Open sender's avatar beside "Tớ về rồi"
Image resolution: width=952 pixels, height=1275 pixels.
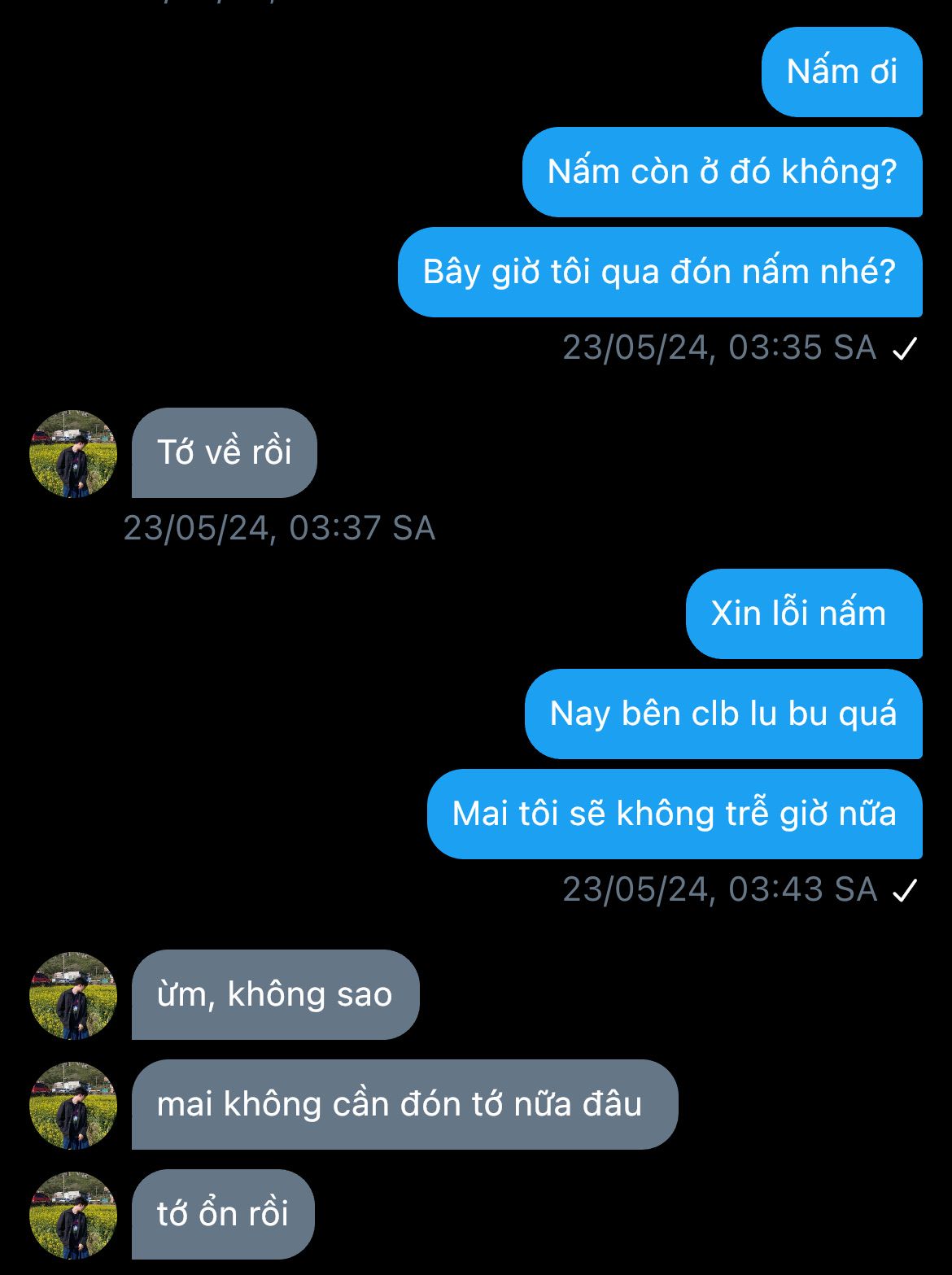point(73,453)
